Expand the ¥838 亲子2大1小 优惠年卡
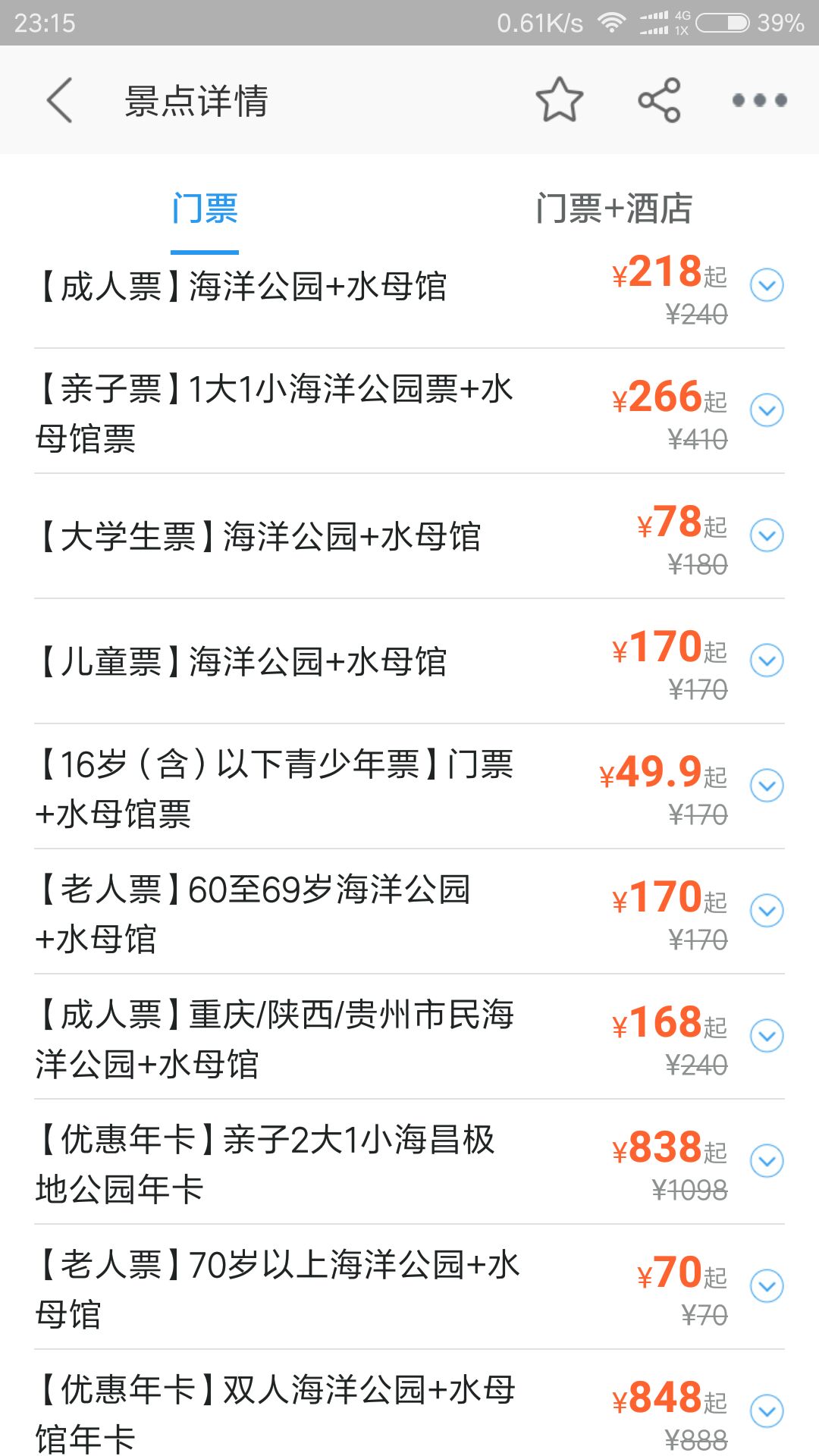Image resolution: width=819 pixels, height=1456 pixels. (x=767, y=1161)
